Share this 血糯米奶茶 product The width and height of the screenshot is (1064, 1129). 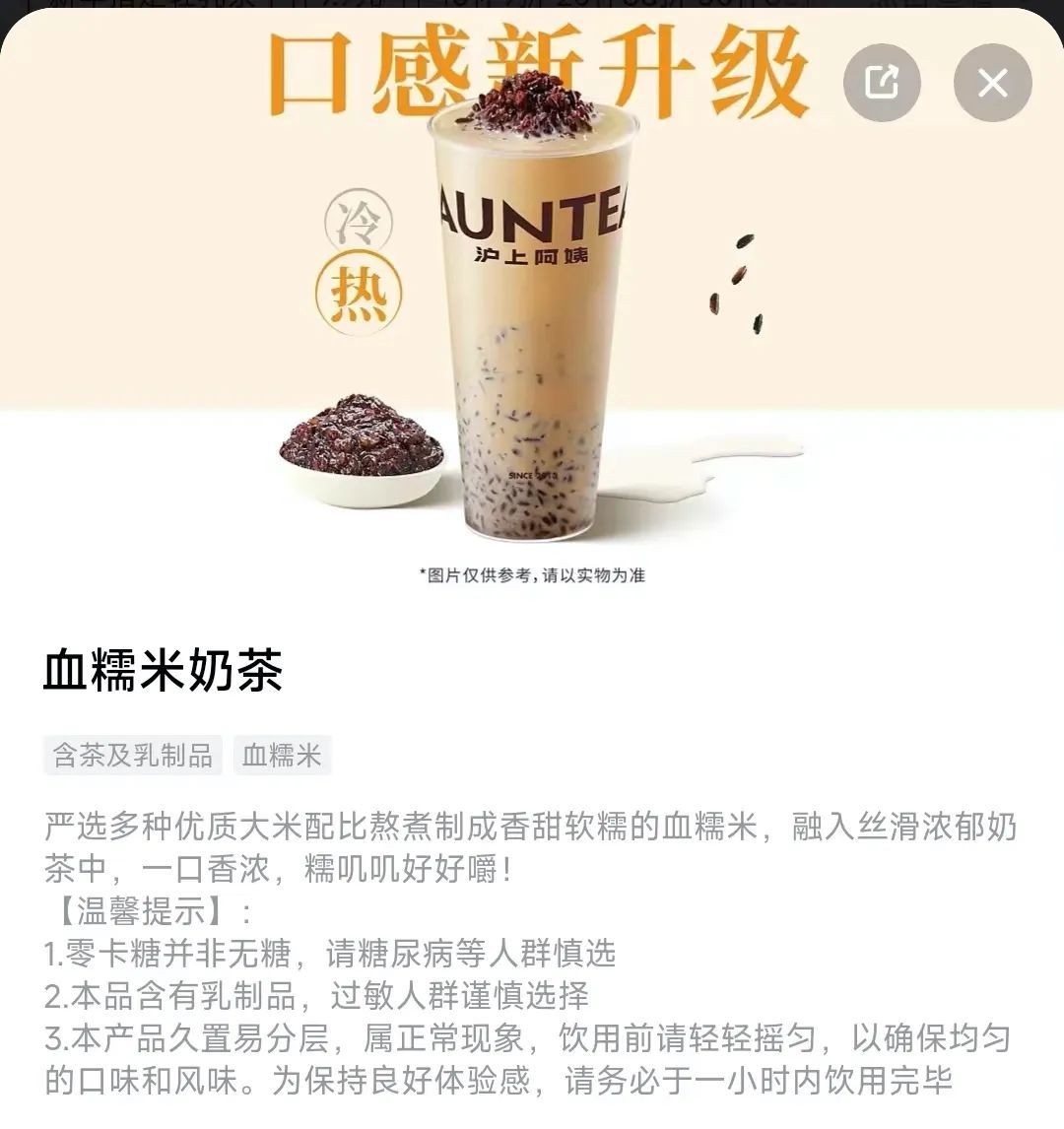coord(882,83)
